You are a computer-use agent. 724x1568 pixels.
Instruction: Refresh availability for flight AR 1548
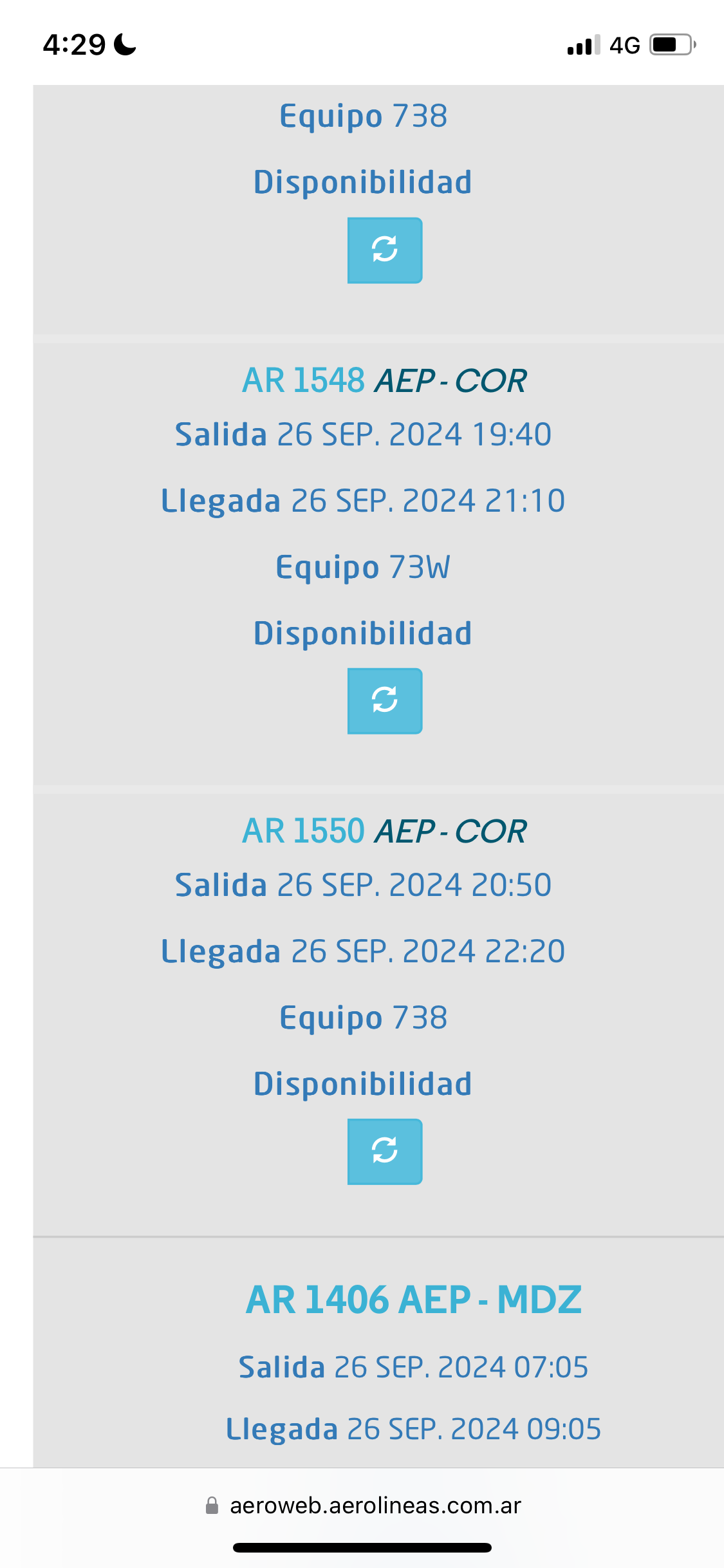384,700
